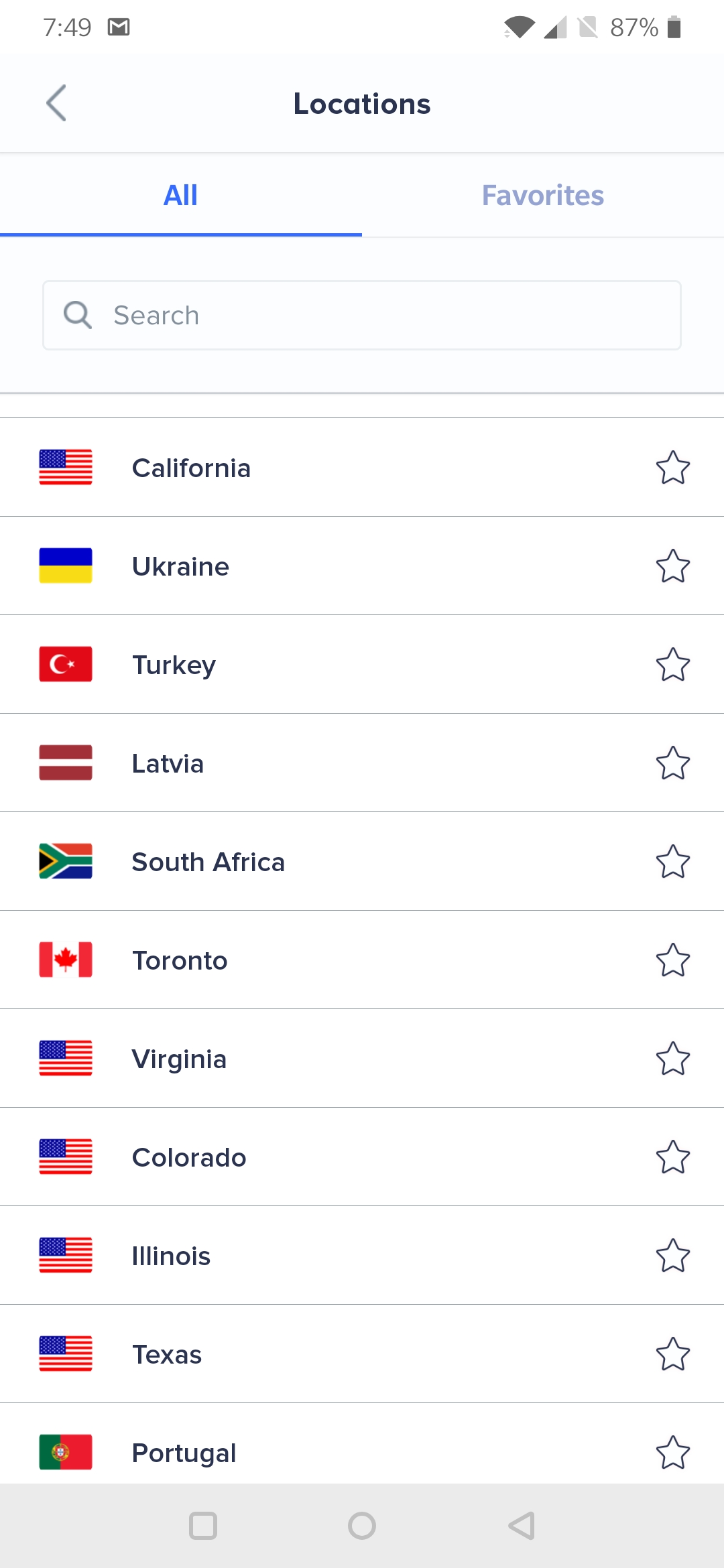The image size is (724, 1568).
Task: Tap the star next to Texas
Action: coord(672,1354)
